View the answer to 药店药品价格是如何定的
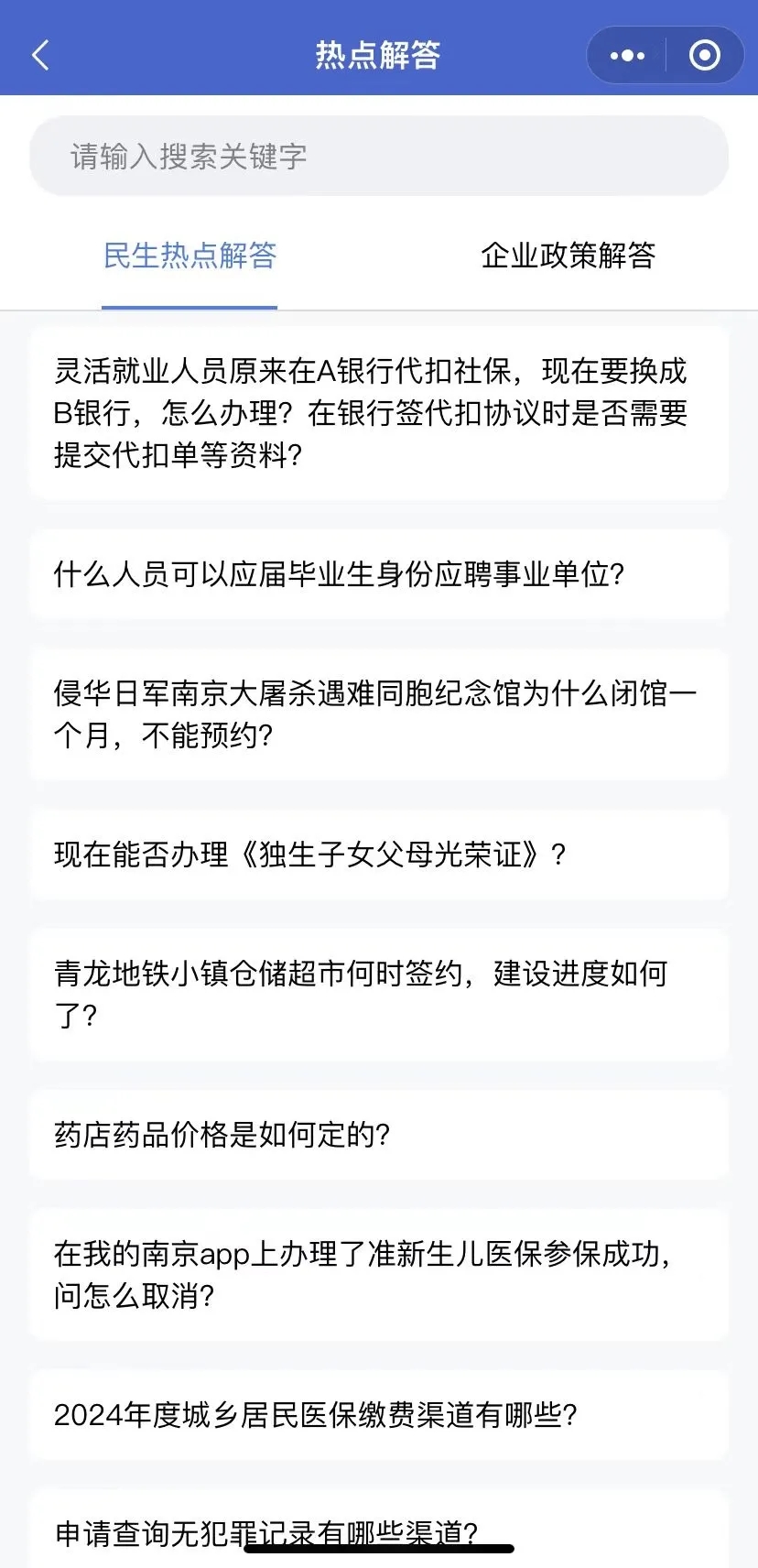Screen dimensions: 758x1568 379,1135
